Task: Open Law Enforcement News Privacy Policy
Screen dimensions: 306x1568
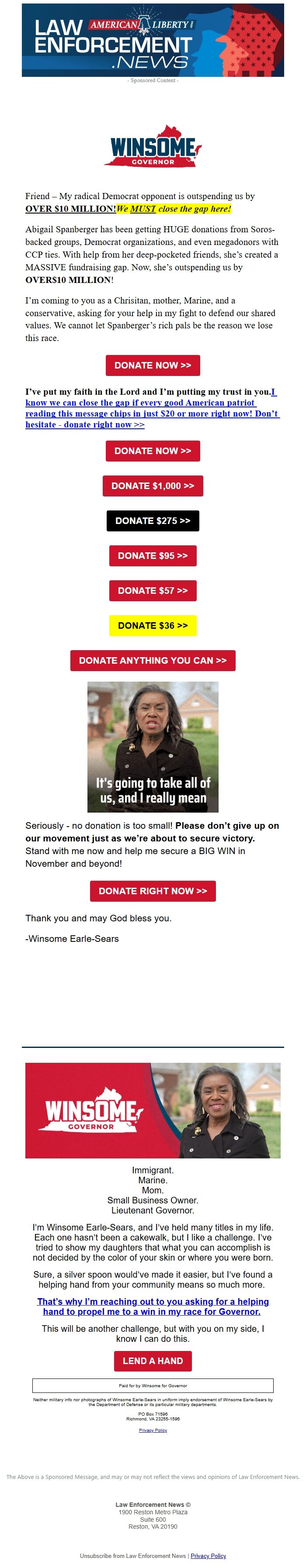Action: tap(208, 1555)
